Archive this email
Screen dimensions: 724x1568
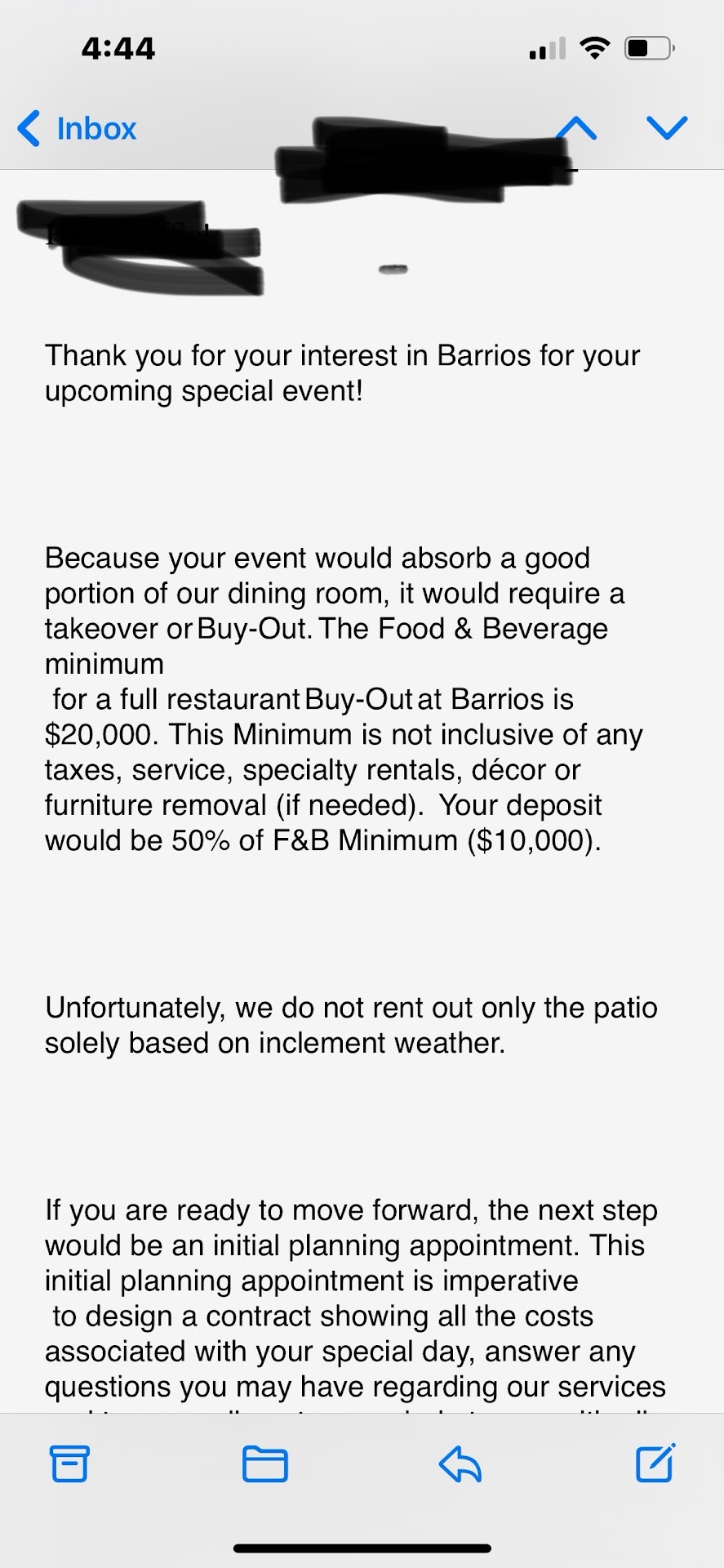point(69,1464)
